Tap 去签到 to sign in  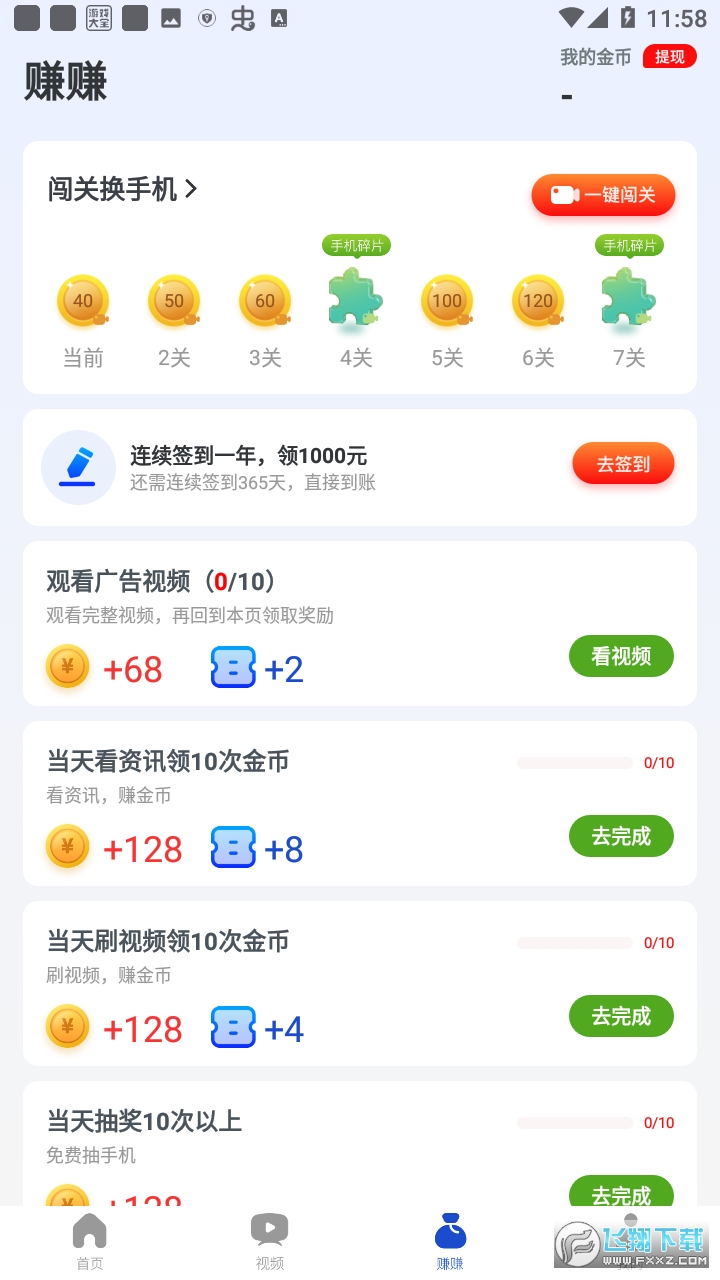click(x=623, y=464)
